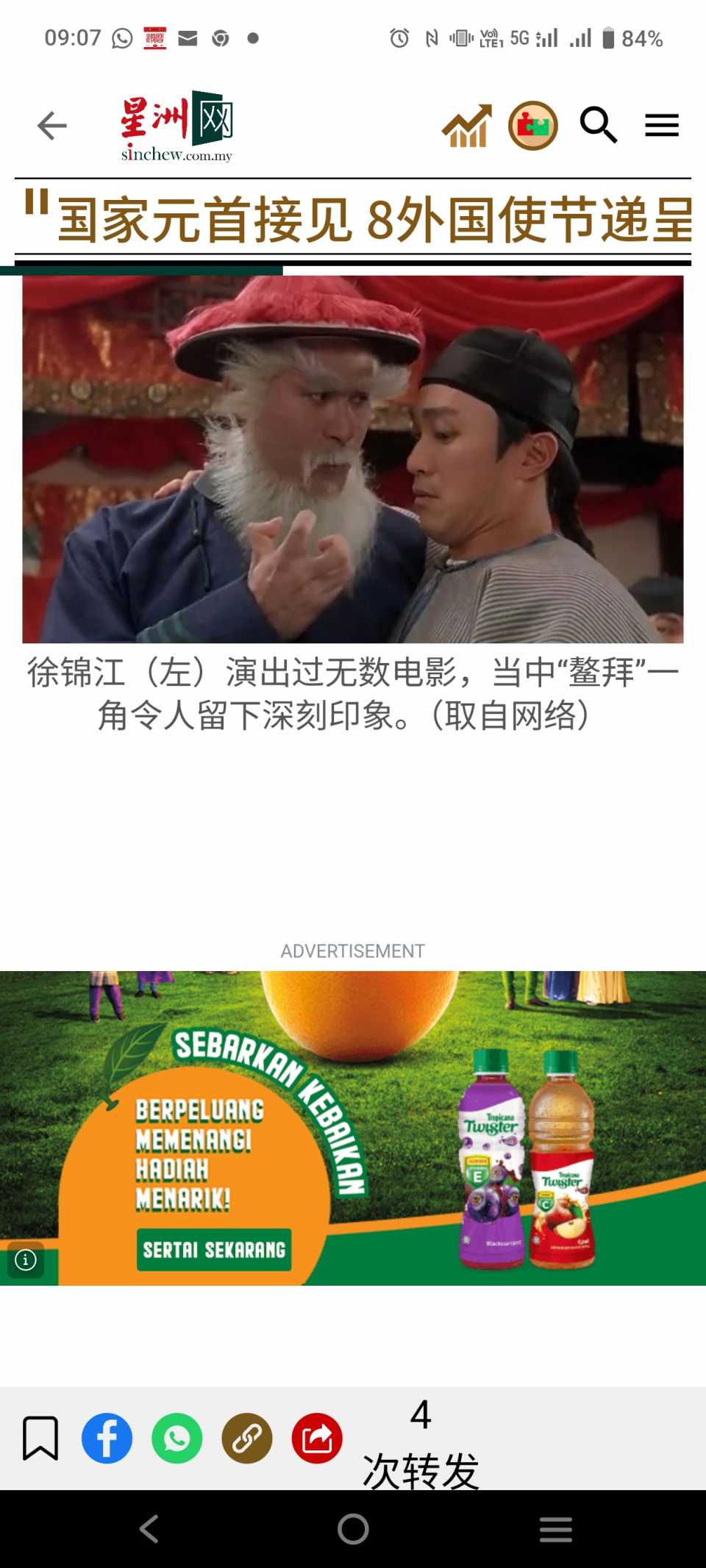The height and width of the screenshot is (1568, 706).
Task: Open the Sin Chew logo homepage
Action: (x=177, y=126)
